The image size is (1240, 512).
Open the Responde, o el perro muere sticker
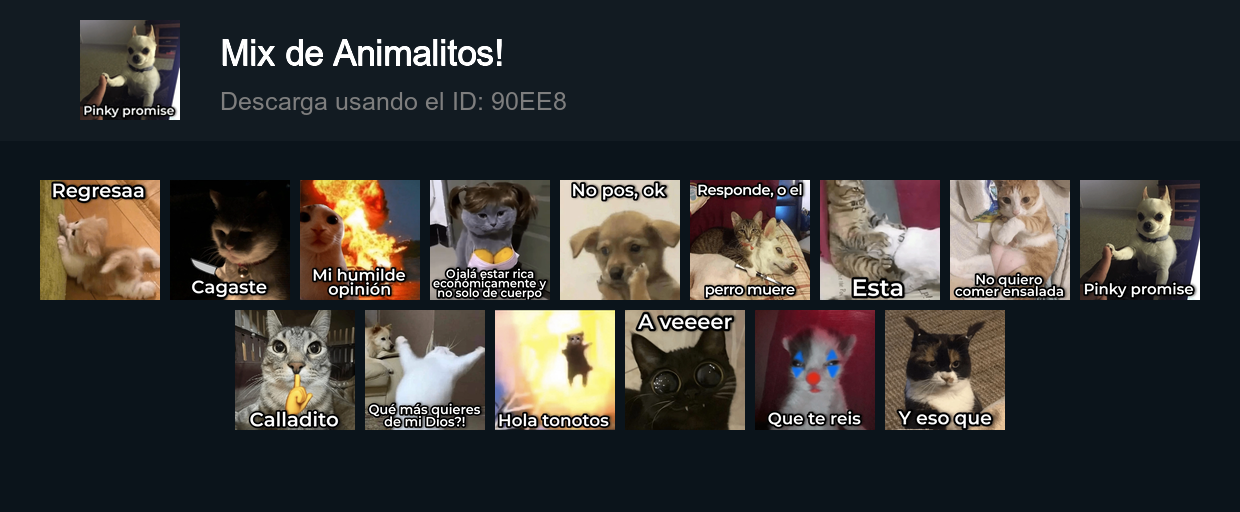[x=750, y=240]
